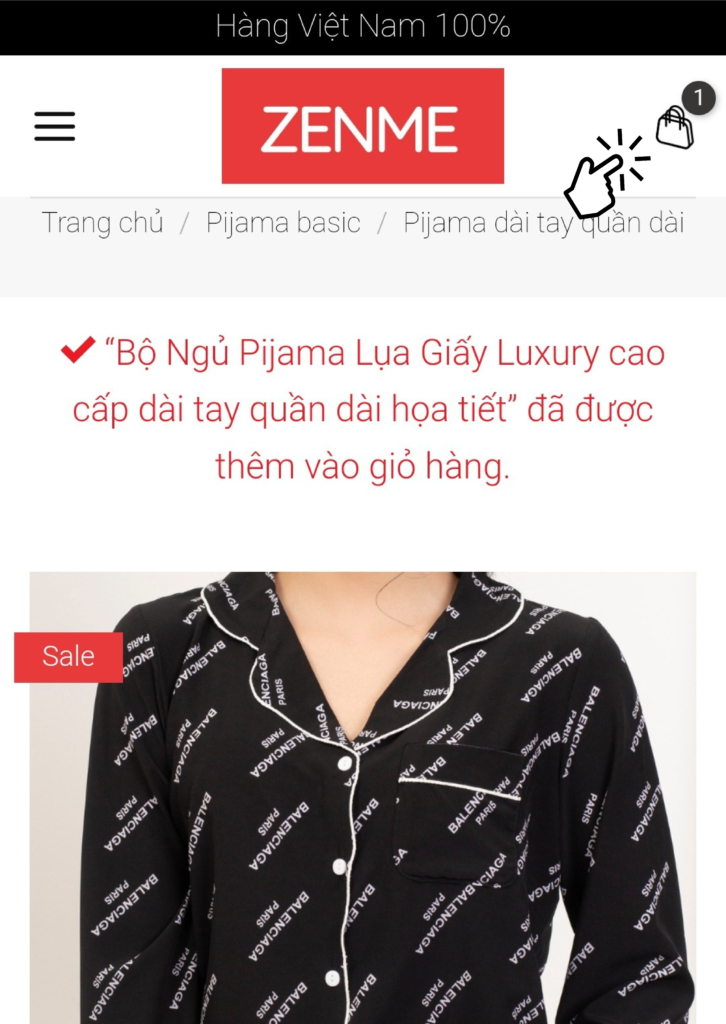726x1024 pixels.
Task: Open Trang chủ breadcrumb link
Action: [102, 222]
